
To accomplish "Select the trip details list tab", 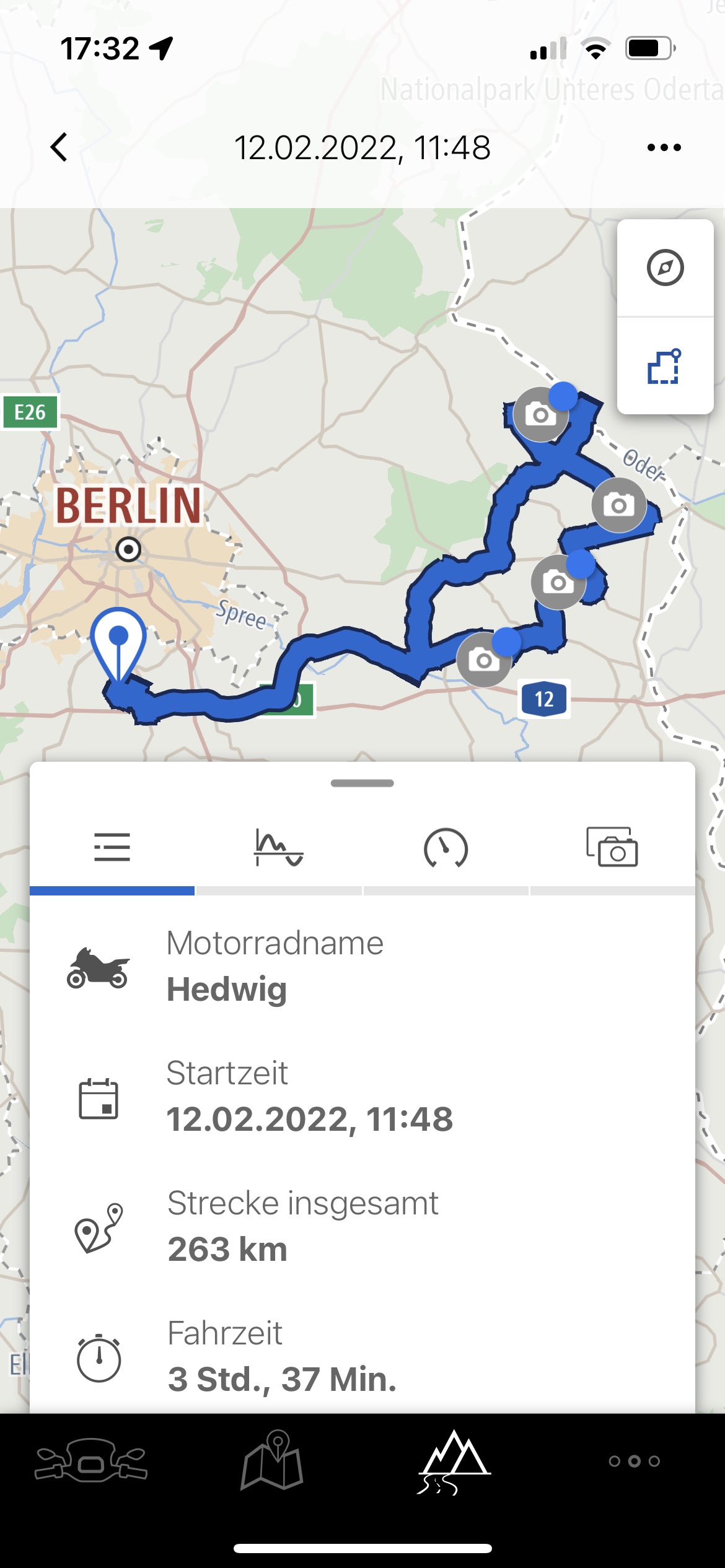I will [x=112, y=848].
